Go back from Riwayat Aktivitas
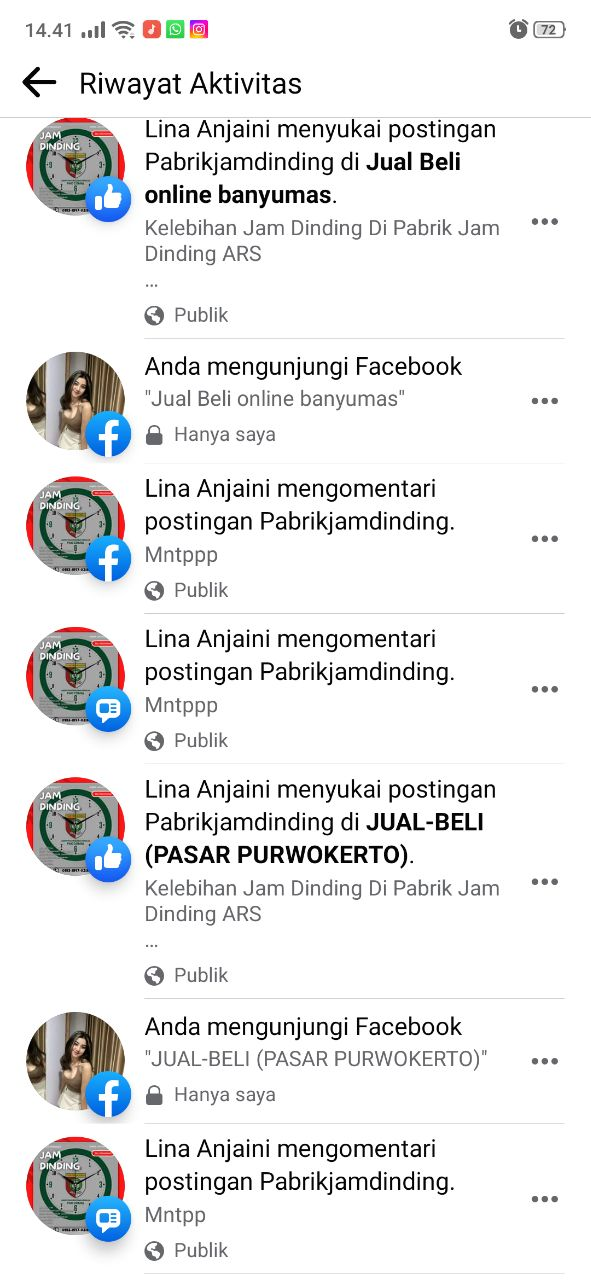The width and height of the screenshot is (591, 1280). tap(39, 82)
